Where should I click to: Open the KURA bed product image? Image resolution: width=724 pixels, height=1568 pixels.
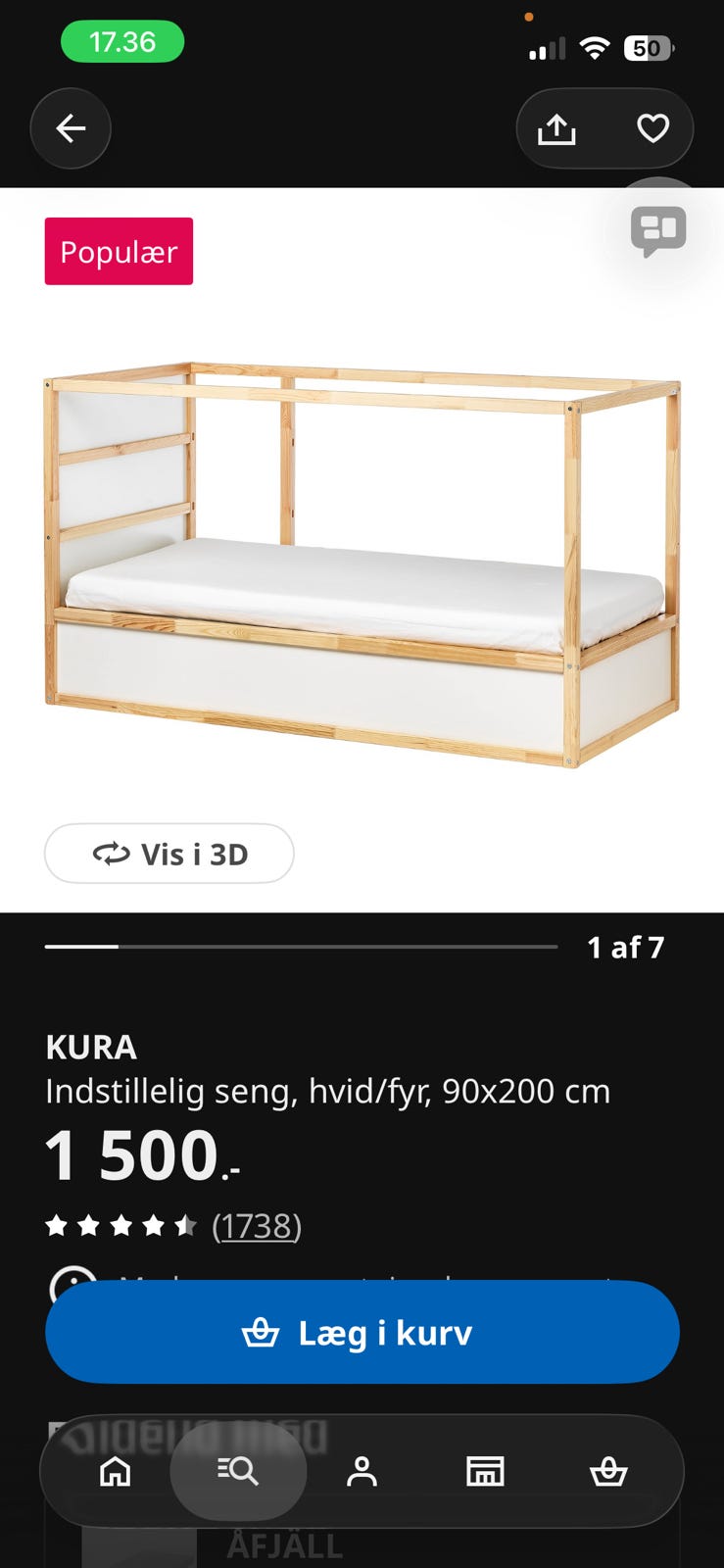(x=362, y=563)
